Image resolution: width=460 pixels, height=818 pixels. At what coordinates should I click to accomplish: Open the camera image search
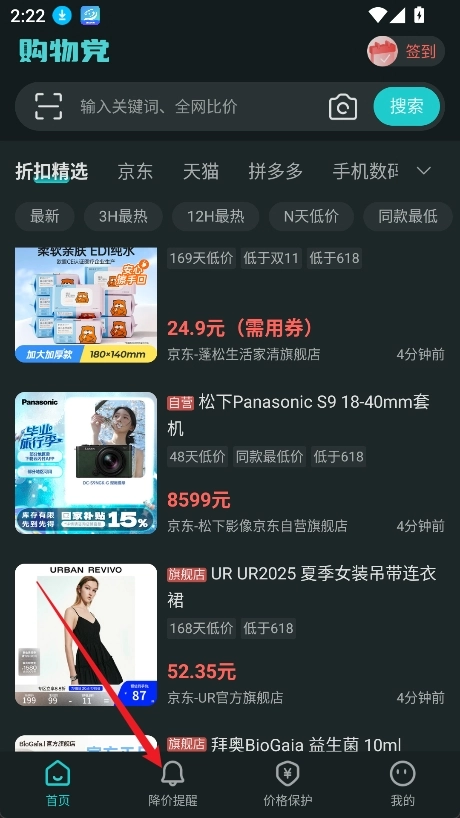tap(343, 107)
